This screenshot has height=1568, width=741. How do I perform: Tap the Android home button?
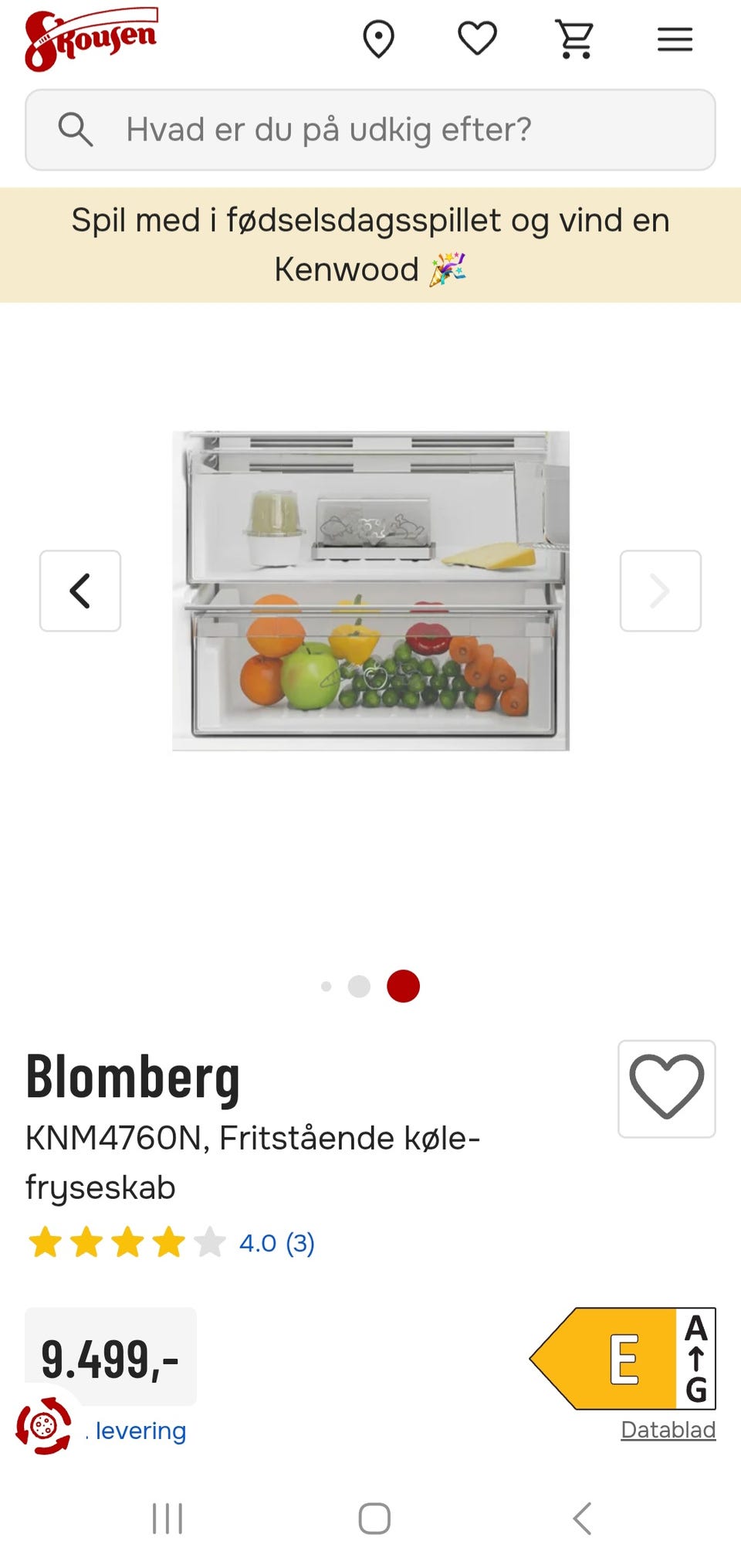pyautogui.click(x=373, y=1517)
